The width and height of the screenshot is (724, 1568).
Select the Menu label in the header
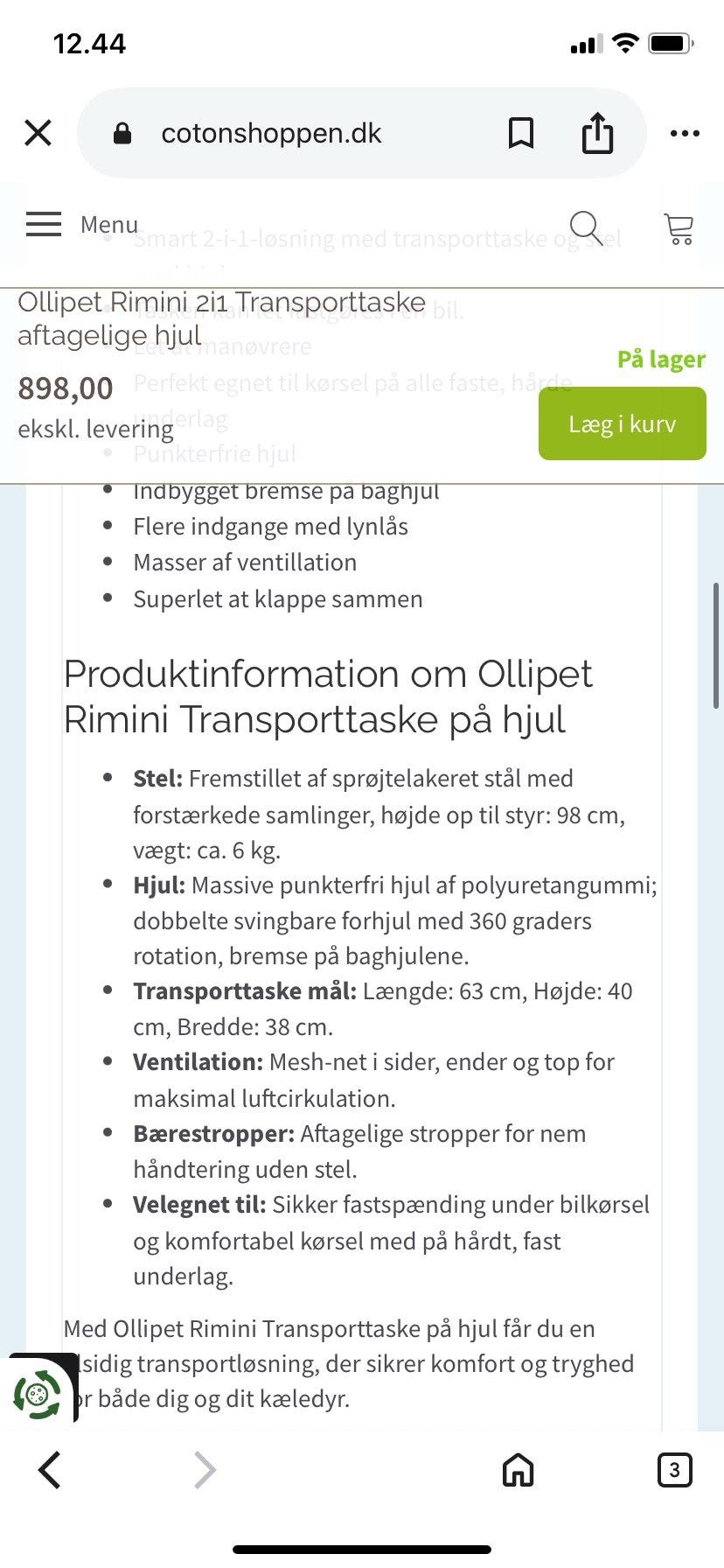tap(108, 224)
